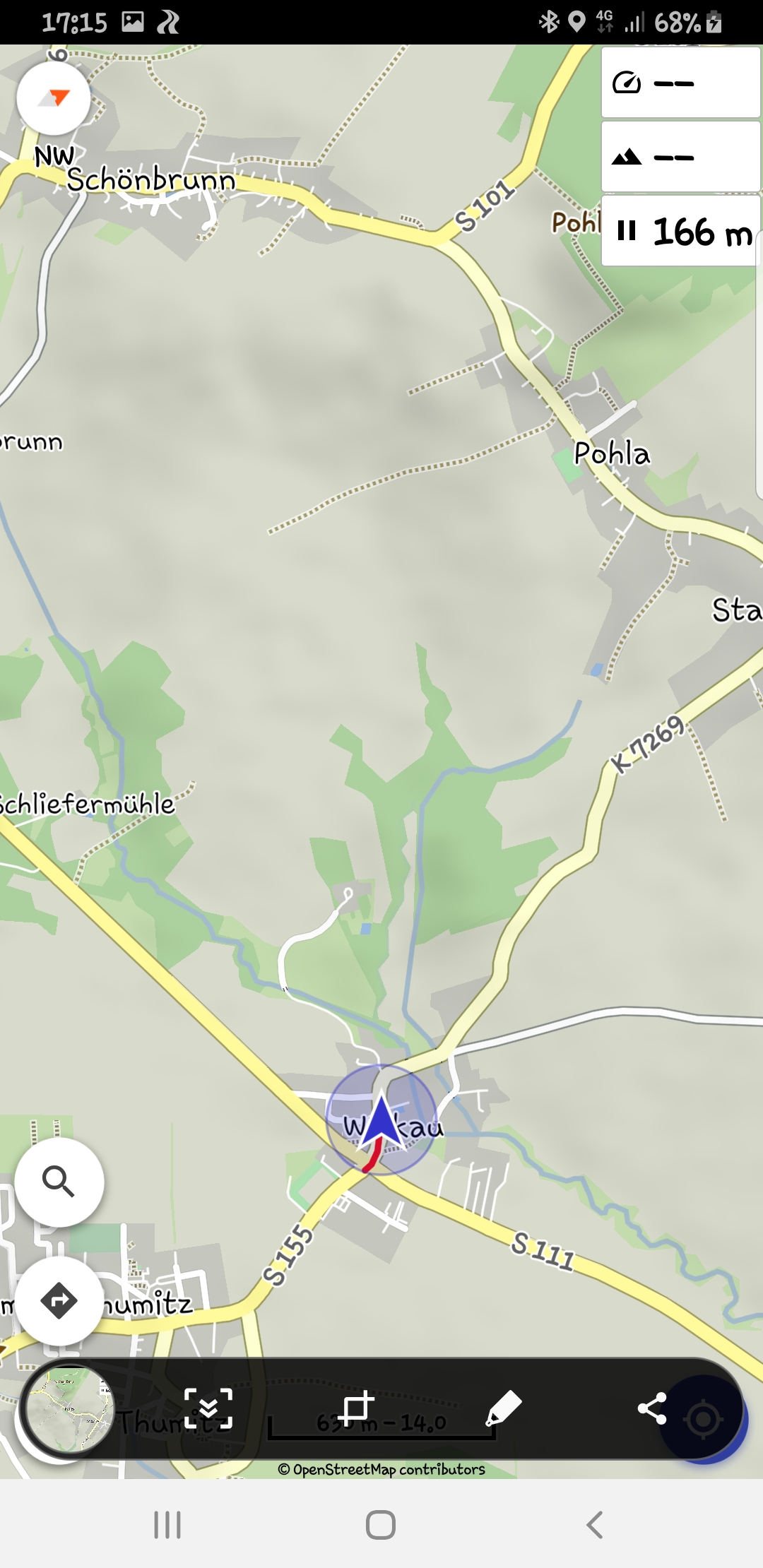
Task: Crop the captured screenshot
Action: 356,1408
